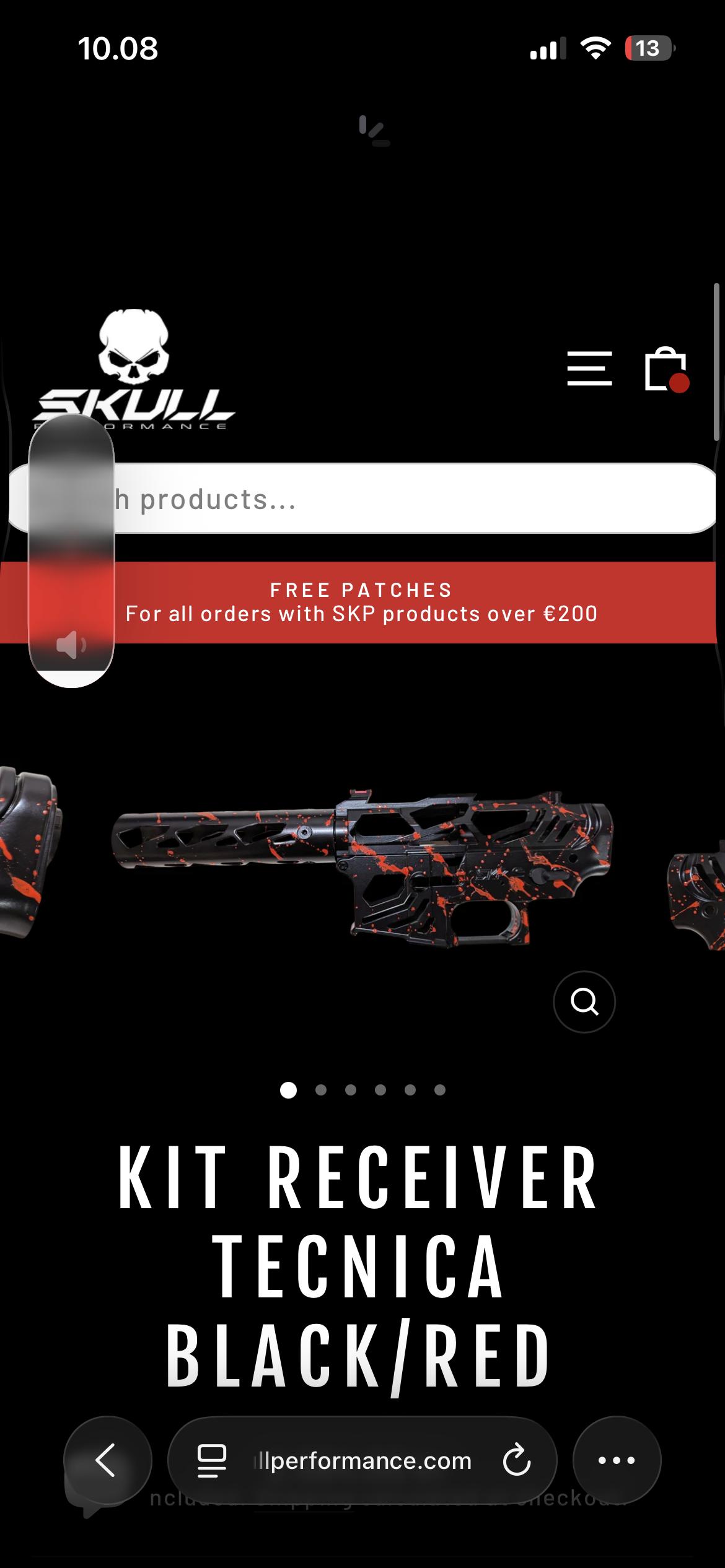Go back in the browser
The width and height of the screenshot is (725, 1568).
(107, 1460)
